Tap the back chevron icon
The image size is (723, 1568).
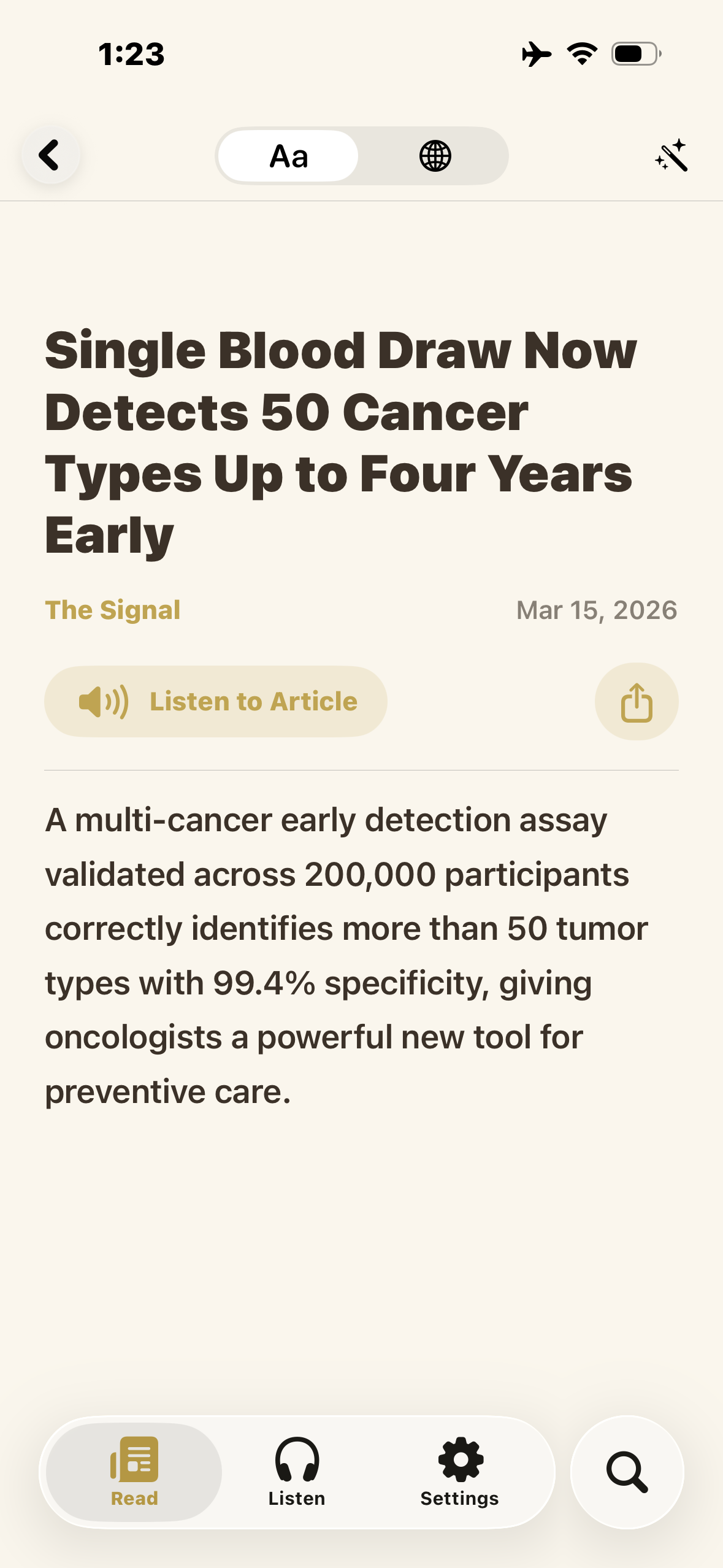pos(50,155)
